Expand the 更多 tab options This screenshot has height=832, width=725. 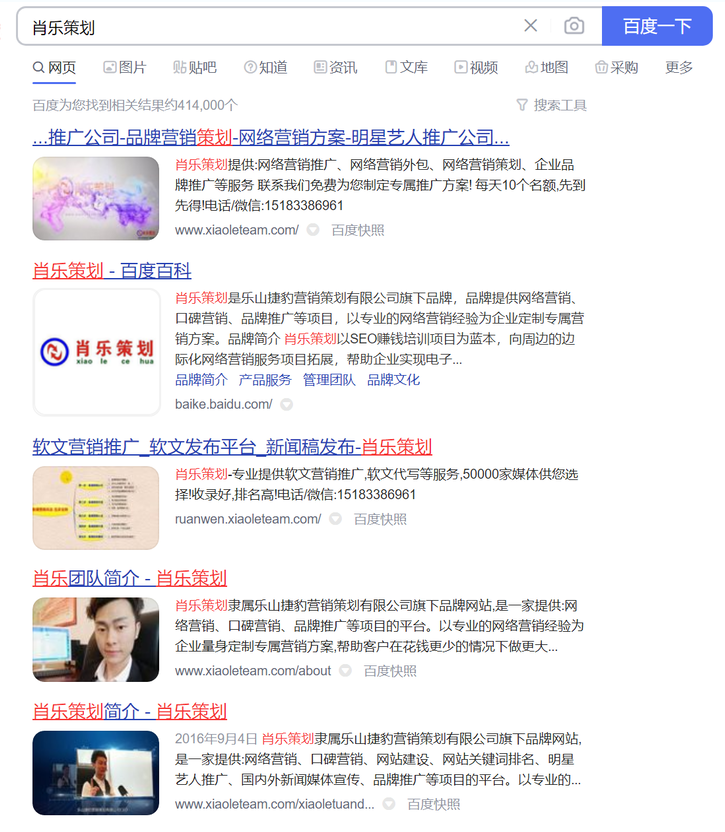tap(679, 67)
